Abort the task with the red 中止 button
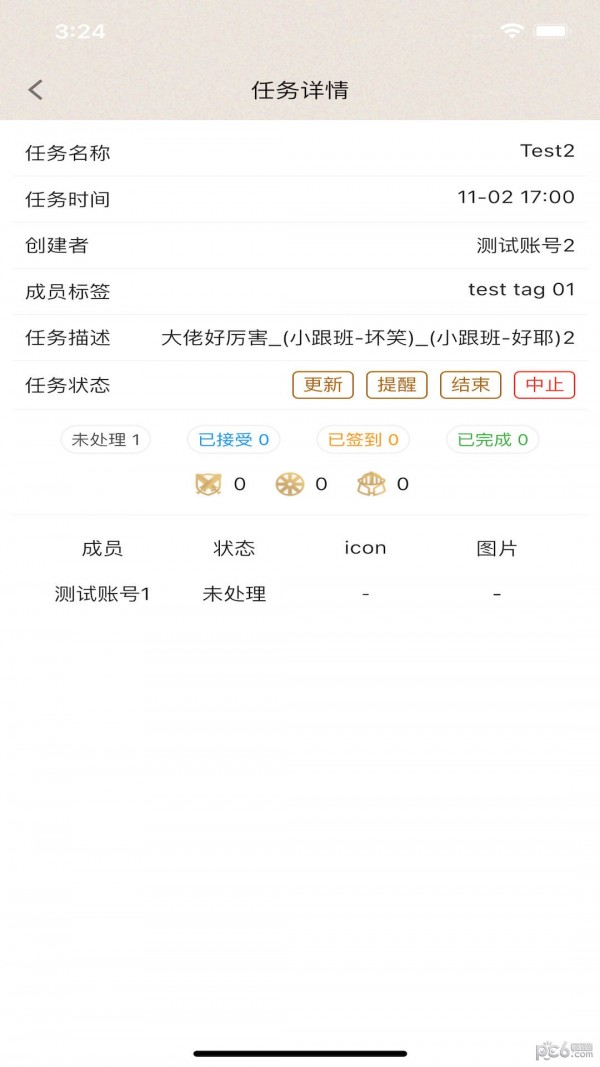The width and height of the screenshot is (600, 1067). point(545,384)
